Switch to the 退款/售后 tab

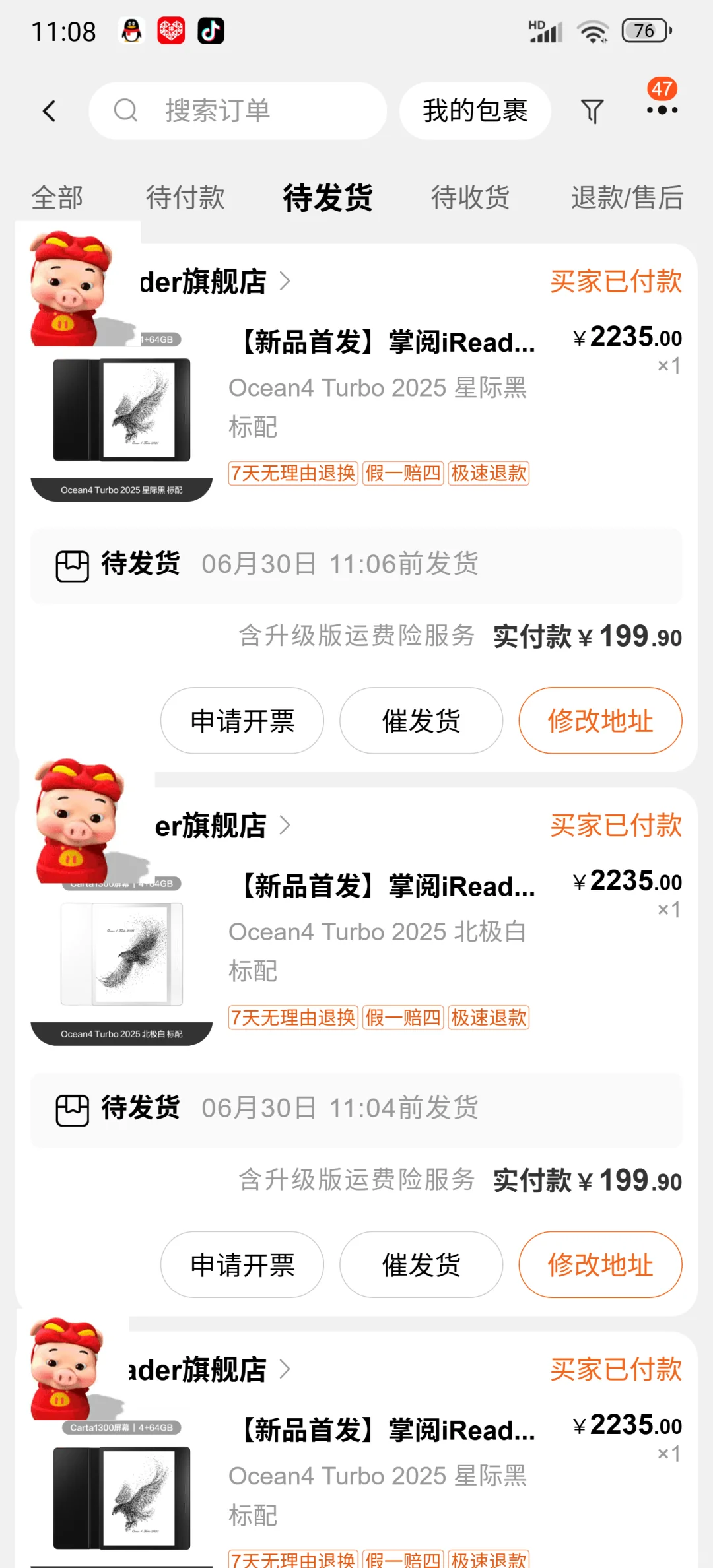pyautogui.click(x=627, y=197)
